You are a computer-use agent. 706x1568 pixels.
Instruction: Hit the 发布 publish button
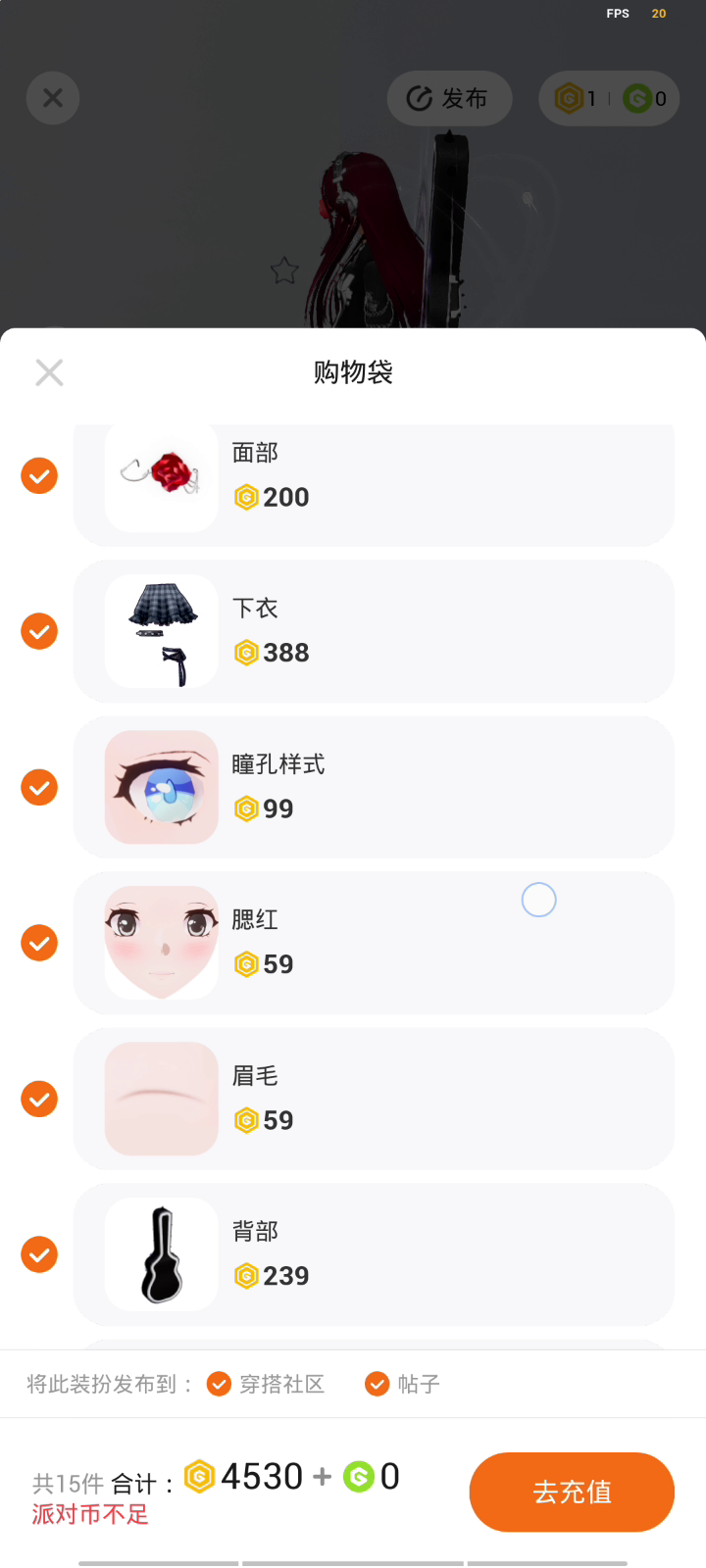pyautogui.click(x=449, y=98)
